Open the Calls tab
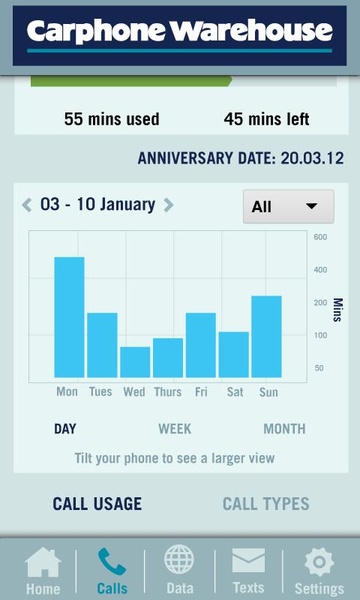 112,570
